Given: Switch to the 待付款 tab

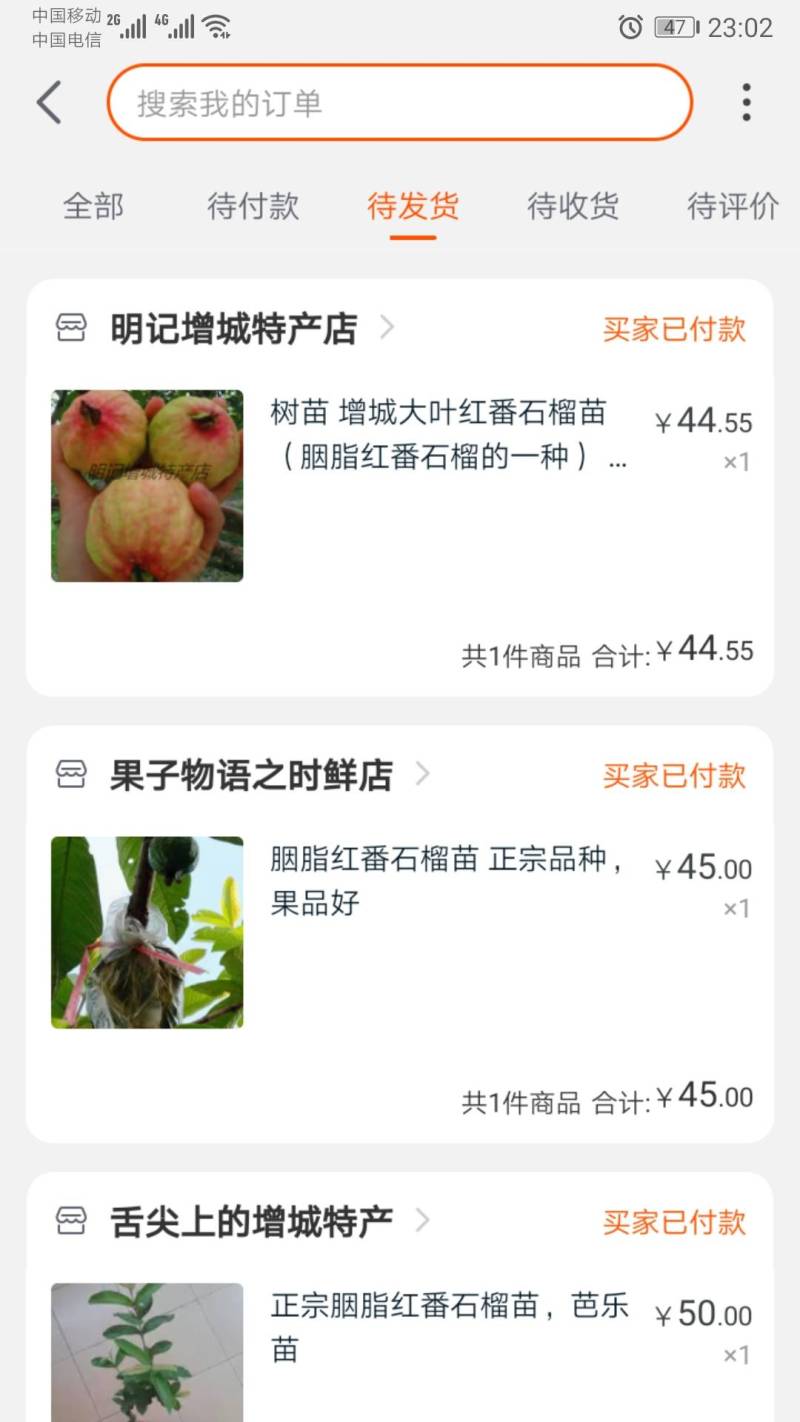Looking at the screenshot, I should 253,207.
